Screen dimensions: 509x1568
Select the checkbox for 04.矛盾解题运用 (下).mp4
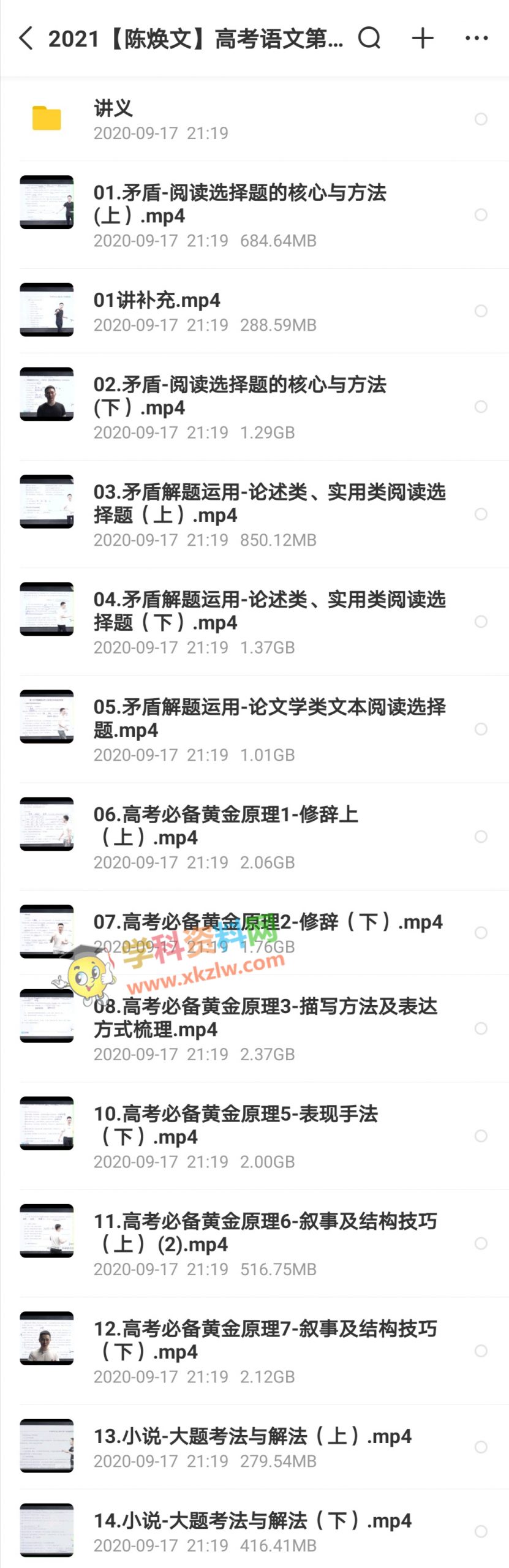point(481,622)
